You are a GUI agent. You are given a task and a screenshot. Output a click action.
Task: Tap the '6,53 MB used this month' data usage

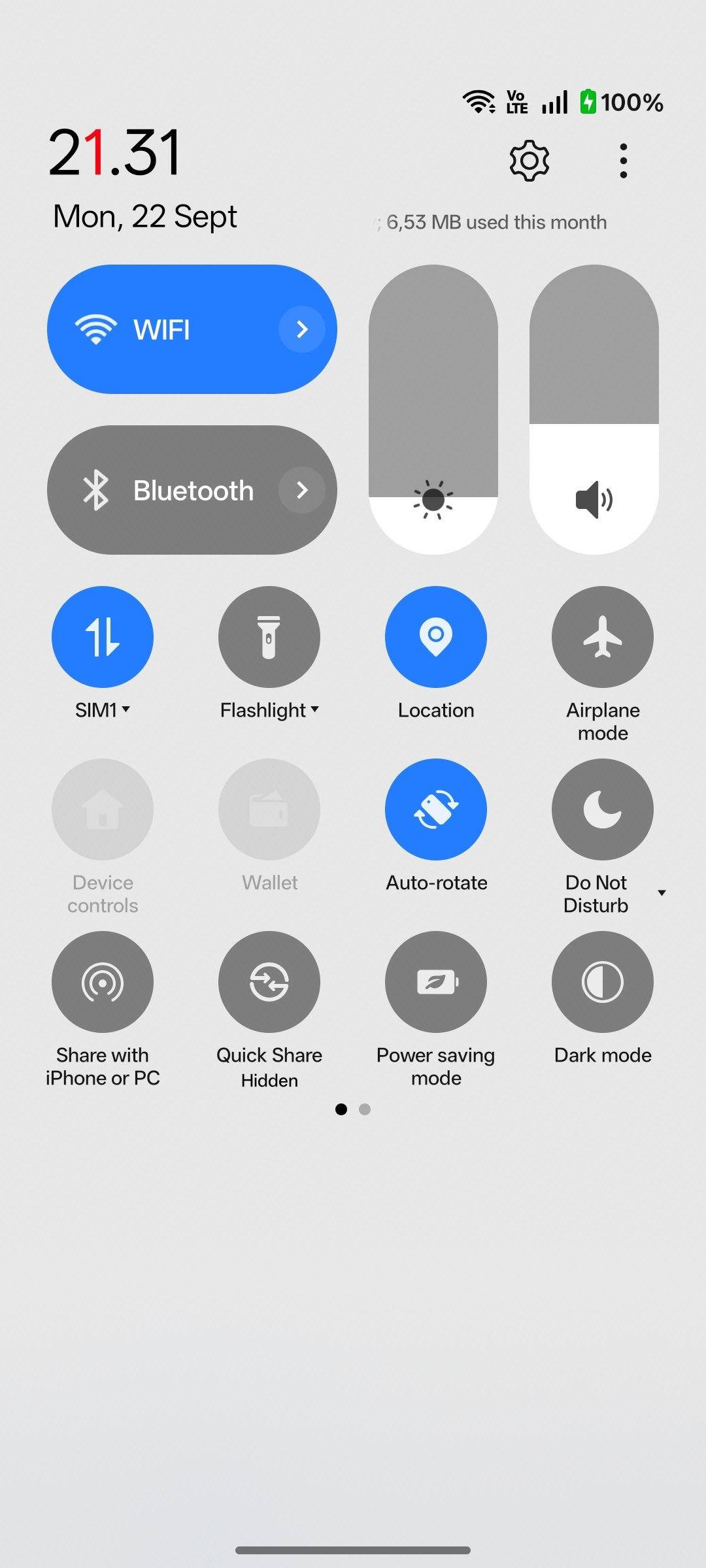(x=496, y=222)
